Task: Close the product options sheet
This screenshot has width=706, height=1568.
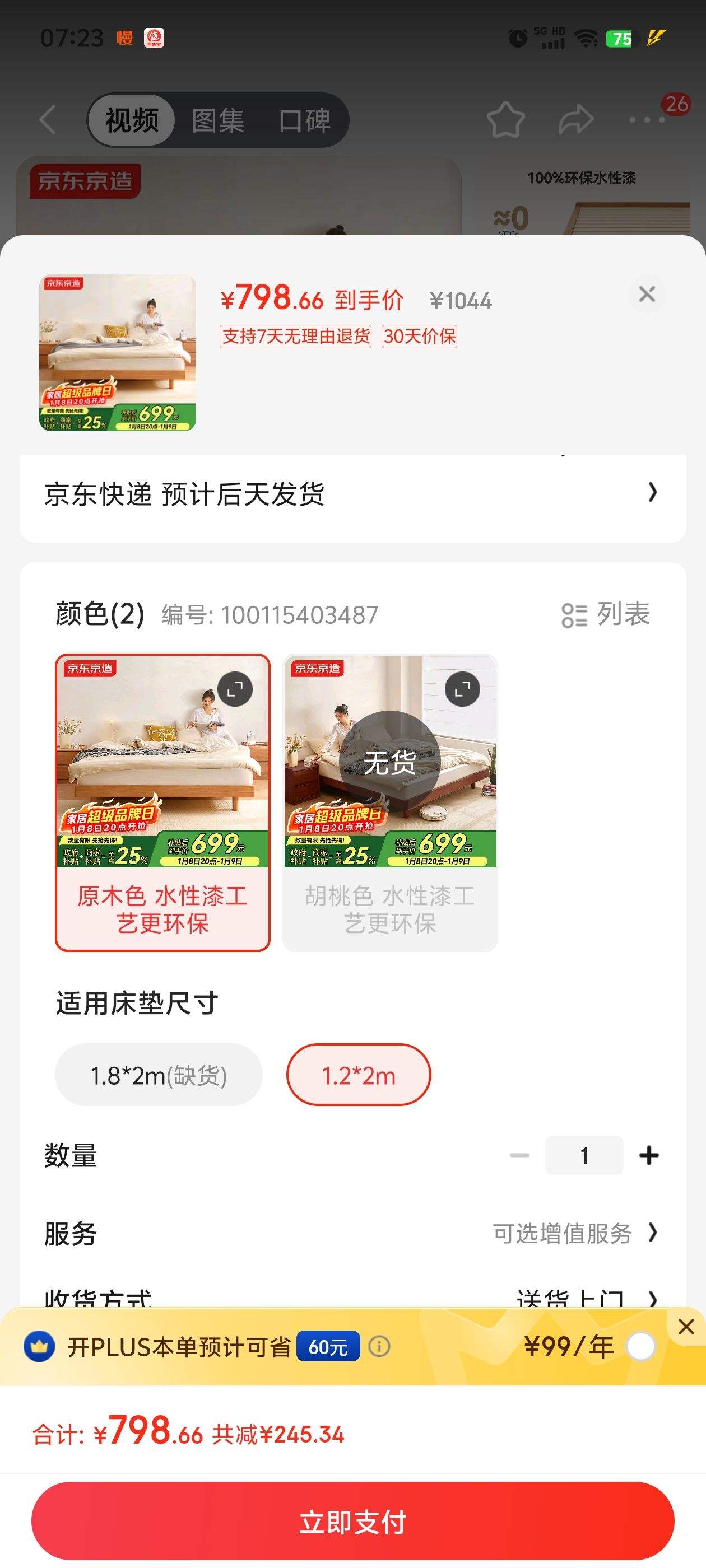Action: click(x=646, y=294)
